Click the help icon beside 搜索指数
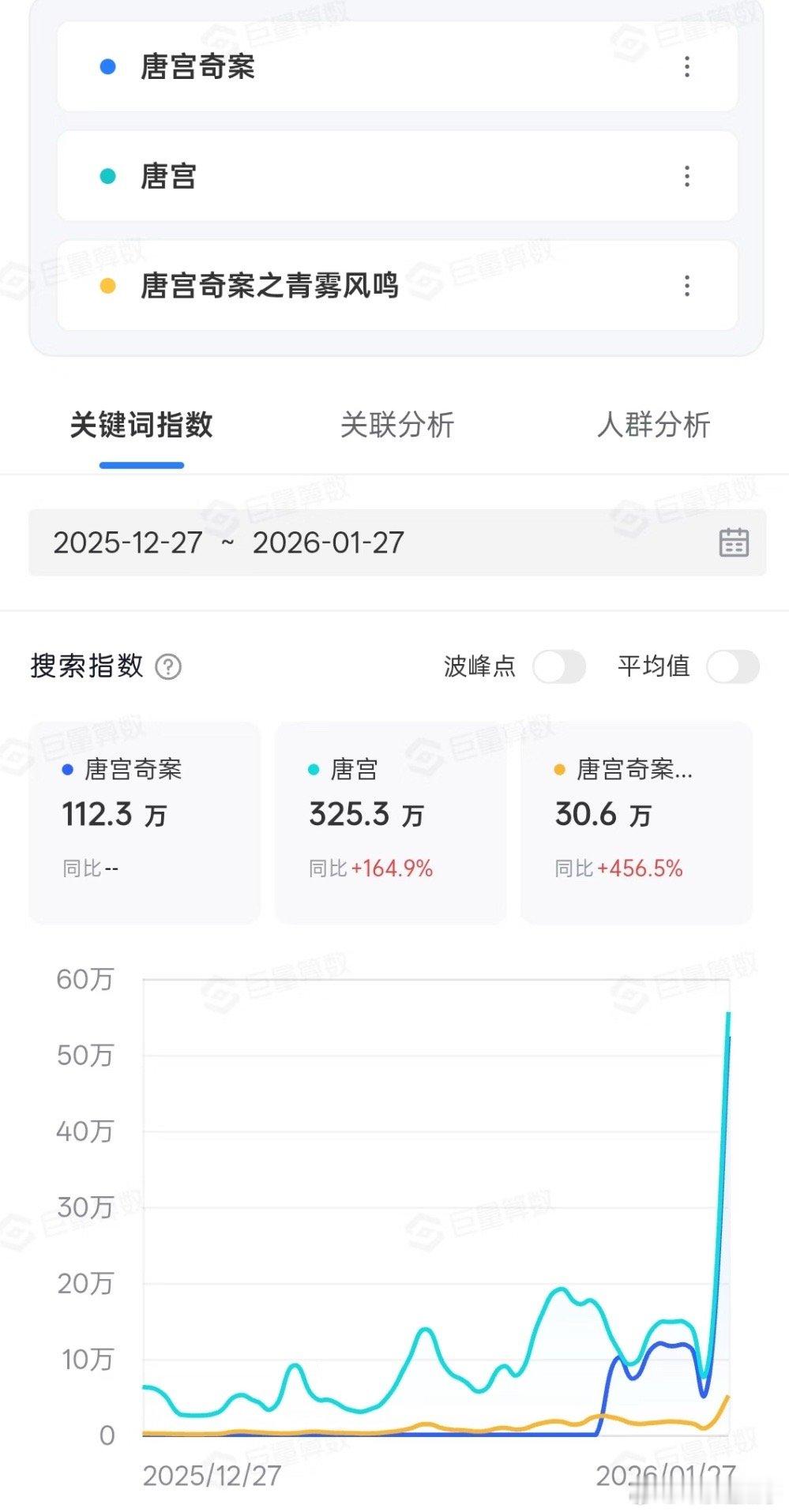 tap(167, 667)
